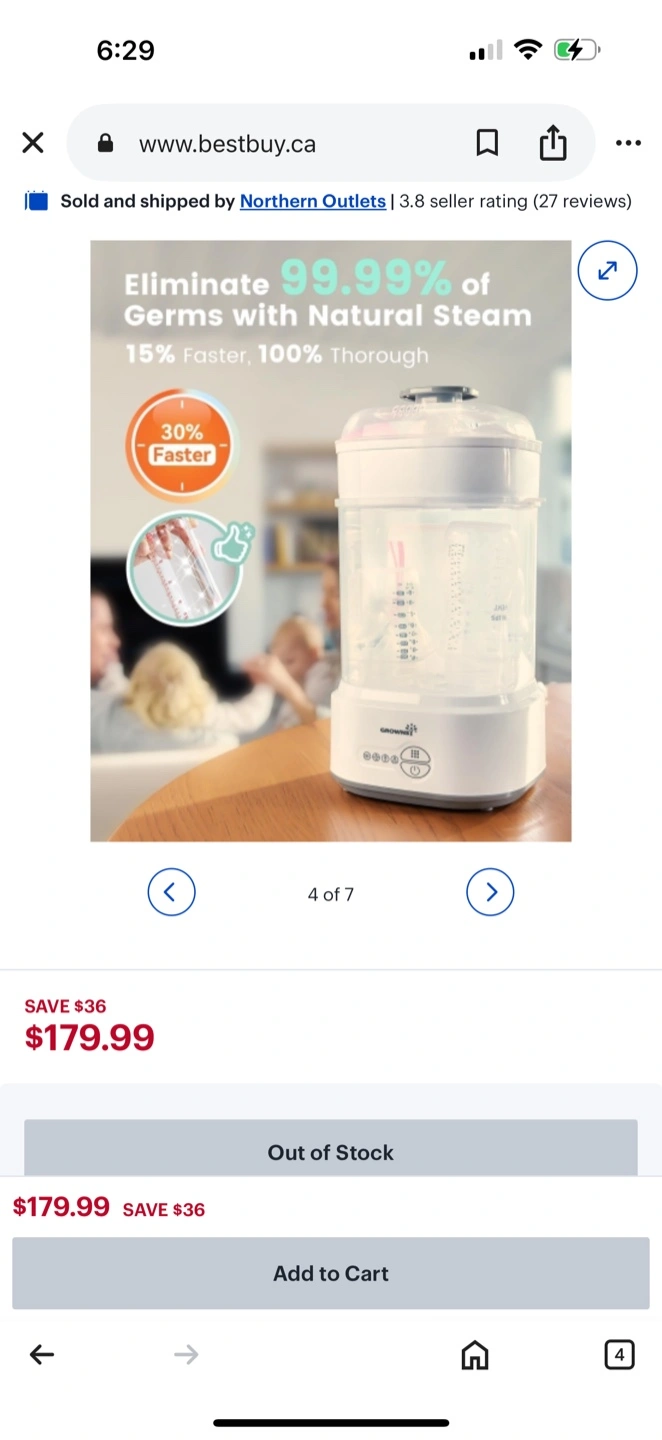Go back with the browser back arrow

42,1355
